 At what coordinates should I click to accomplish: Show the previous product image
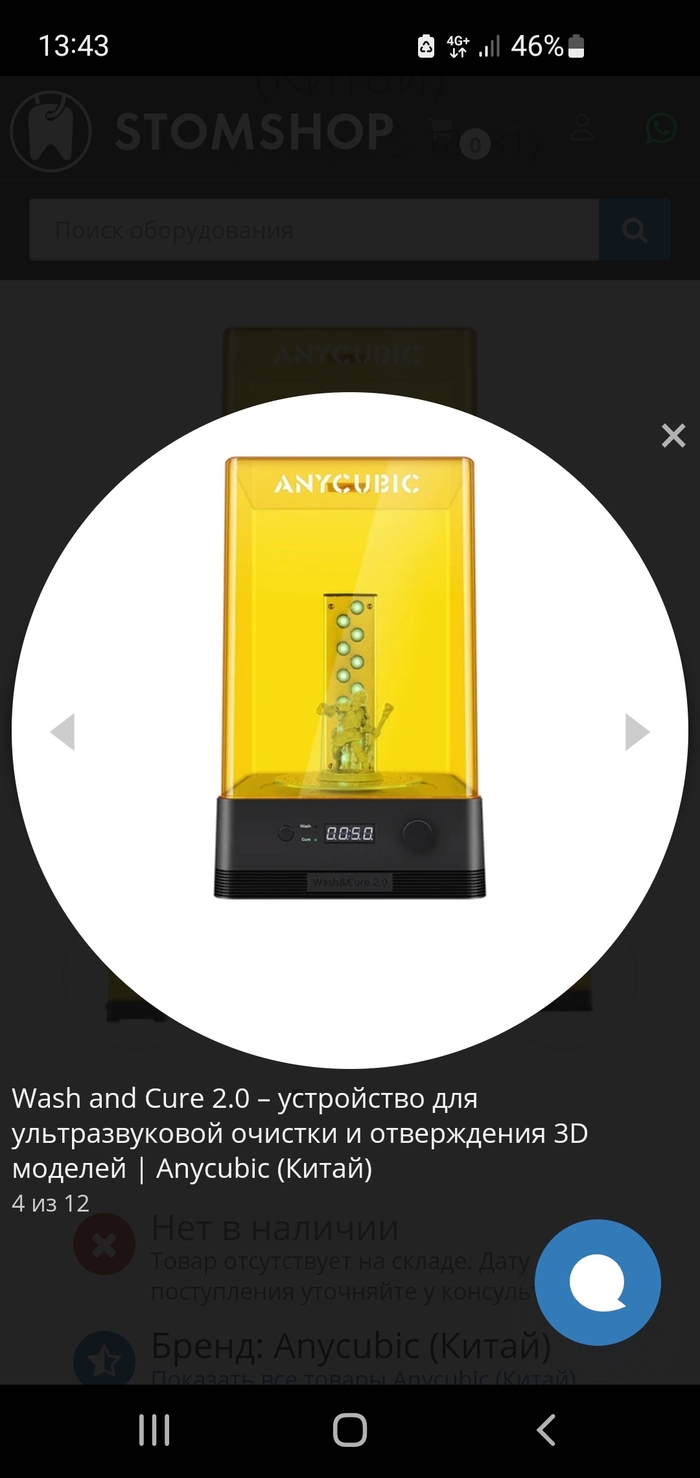point(63,732)
